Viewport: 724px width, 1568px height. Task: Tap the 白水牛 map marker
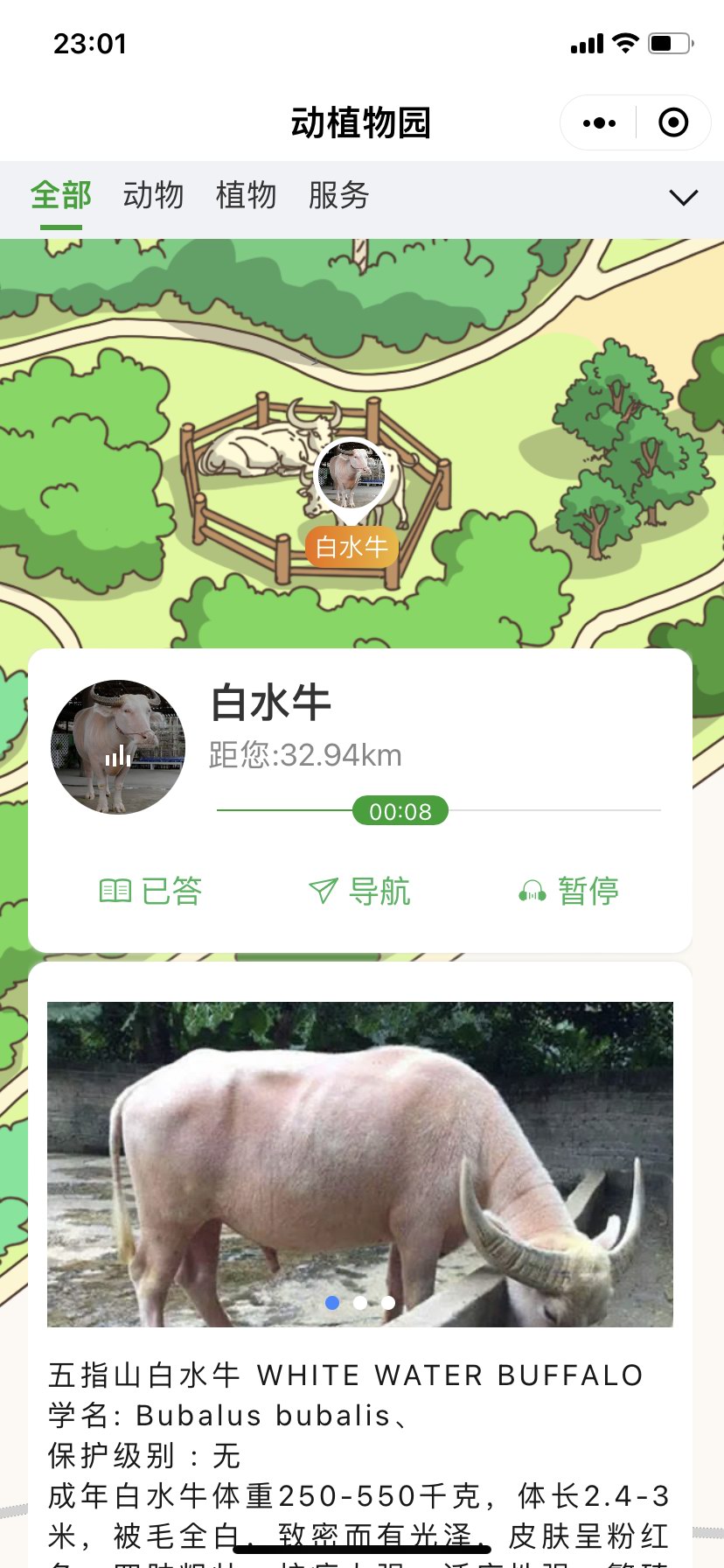(x=351, y=500)
